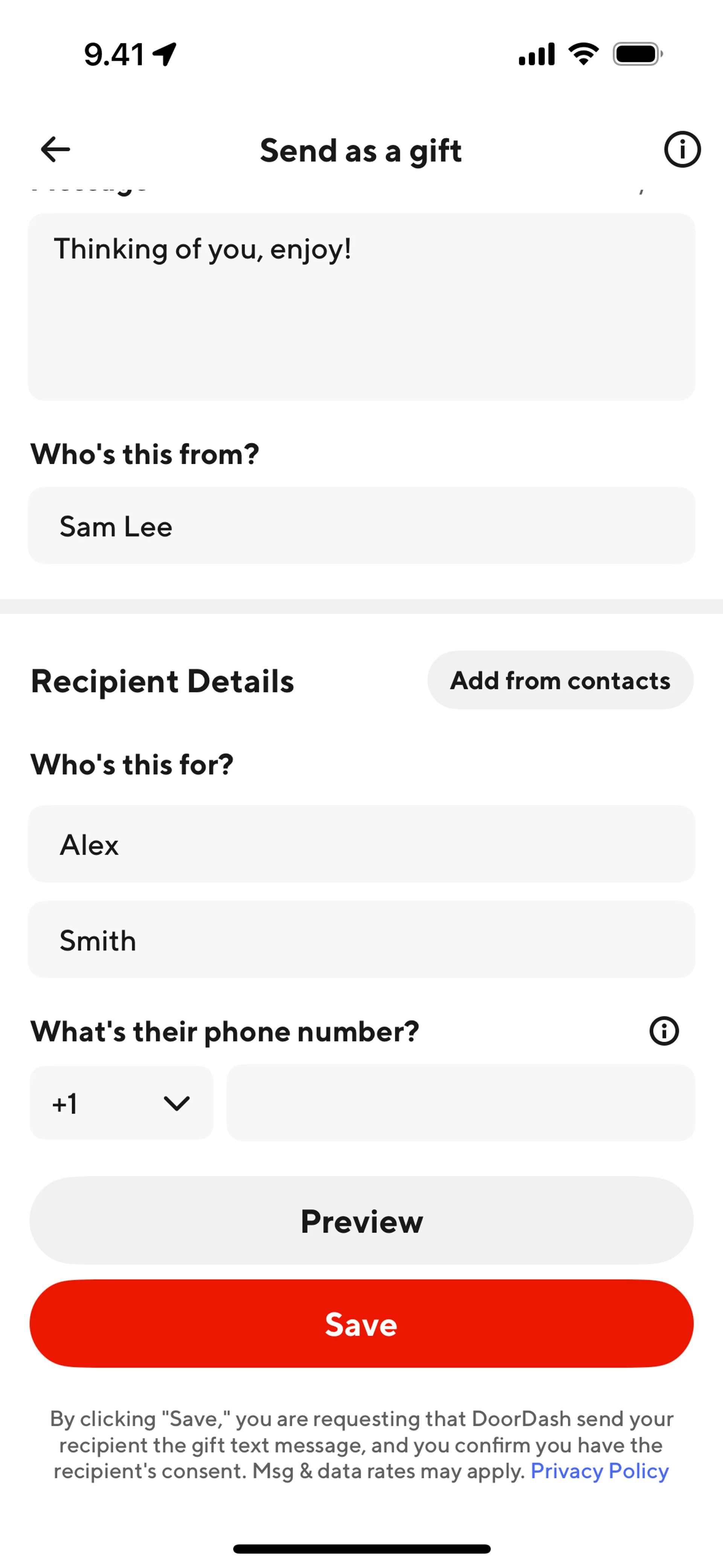Open phone number info icon
The height and width of the screenshot is (1568, 723).
click(x=664, y=1031)
